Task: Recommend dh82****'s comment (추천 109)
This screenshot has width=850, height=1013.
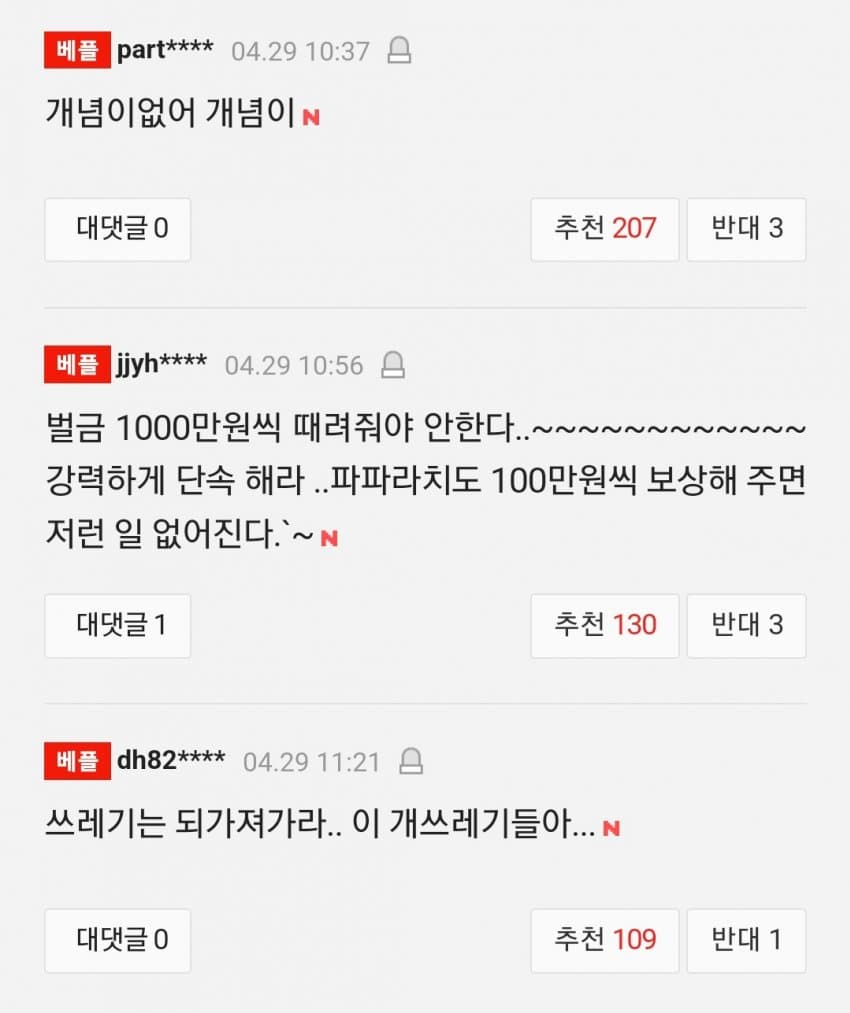Action: coord(604,940)
